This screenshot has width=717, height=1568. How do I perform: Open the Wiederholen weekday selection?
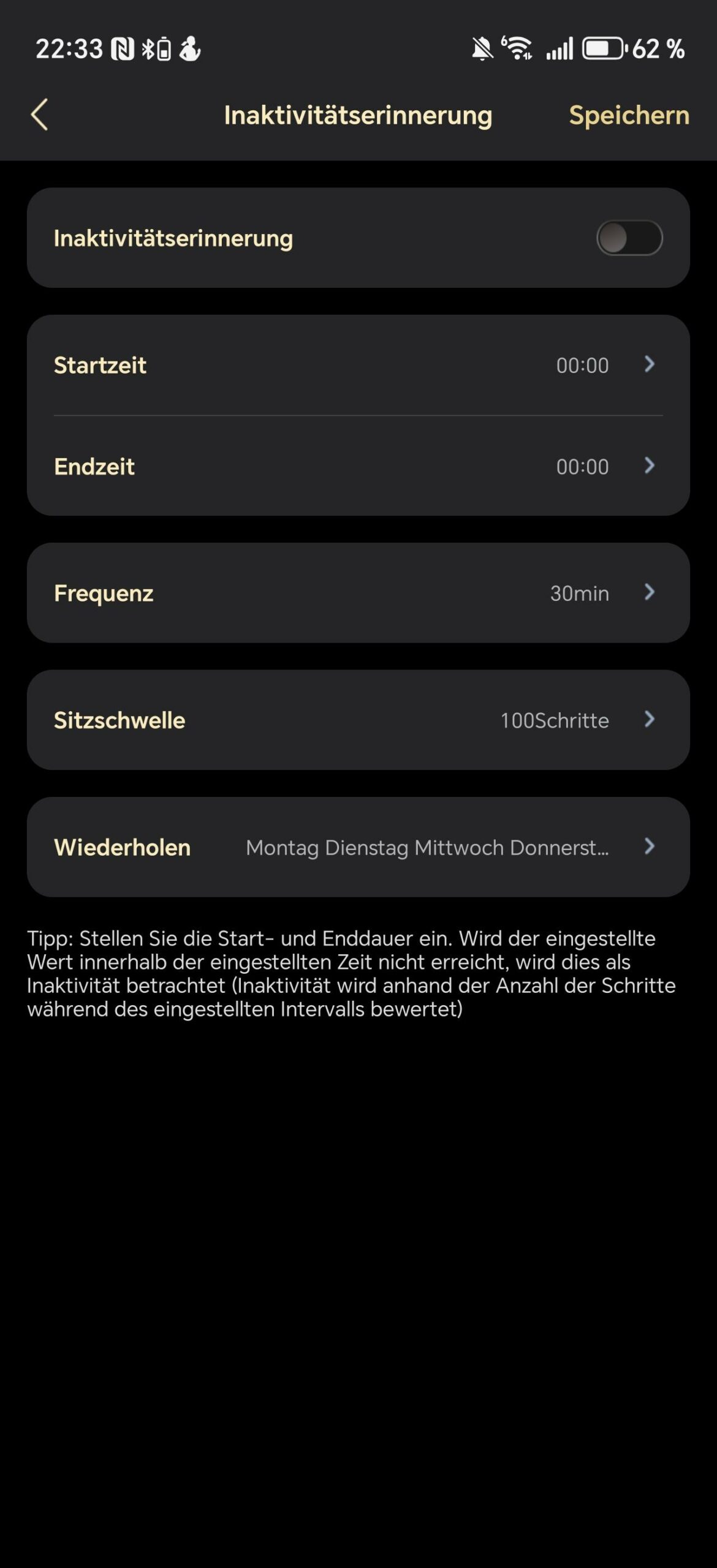[358, 847]
